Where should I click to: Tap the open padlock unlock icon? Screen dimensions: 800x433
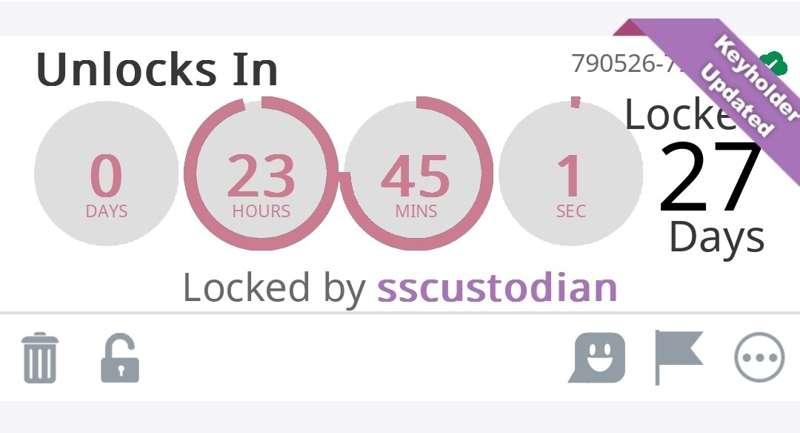pos(119,358)
